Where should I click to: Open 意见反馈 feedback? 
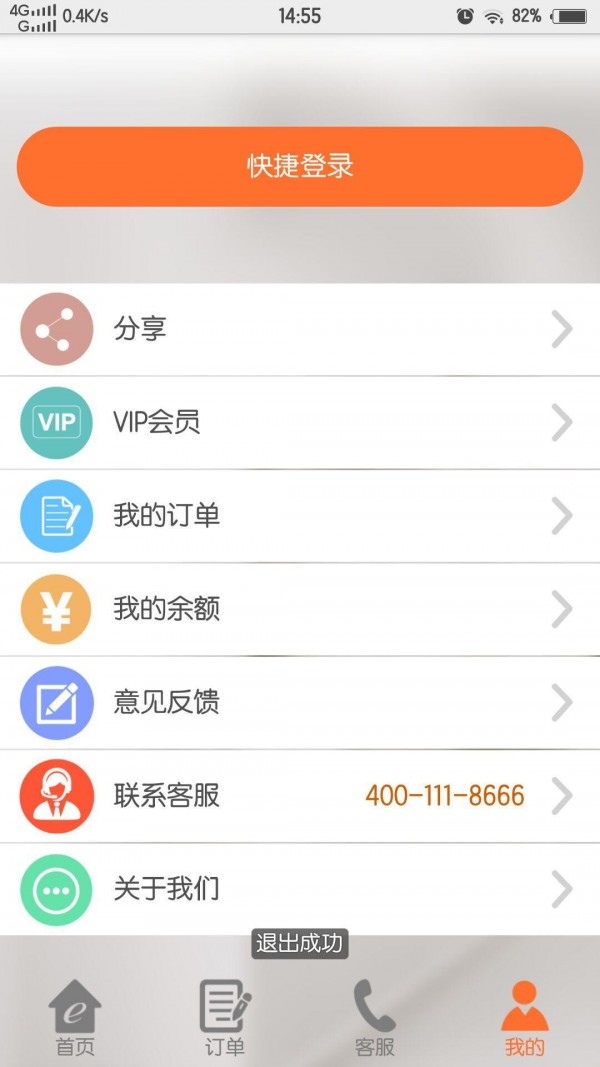coord(300,702)
